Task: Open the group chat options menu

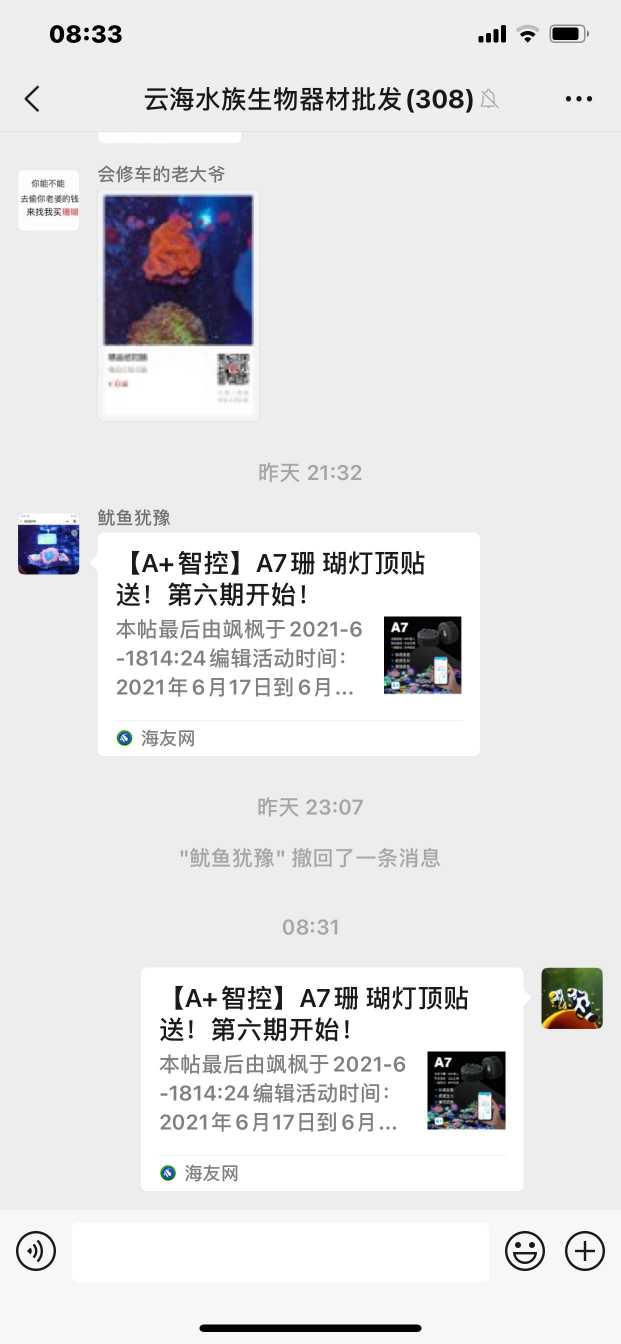Action: pyautogui.click(x=579, y=99)
